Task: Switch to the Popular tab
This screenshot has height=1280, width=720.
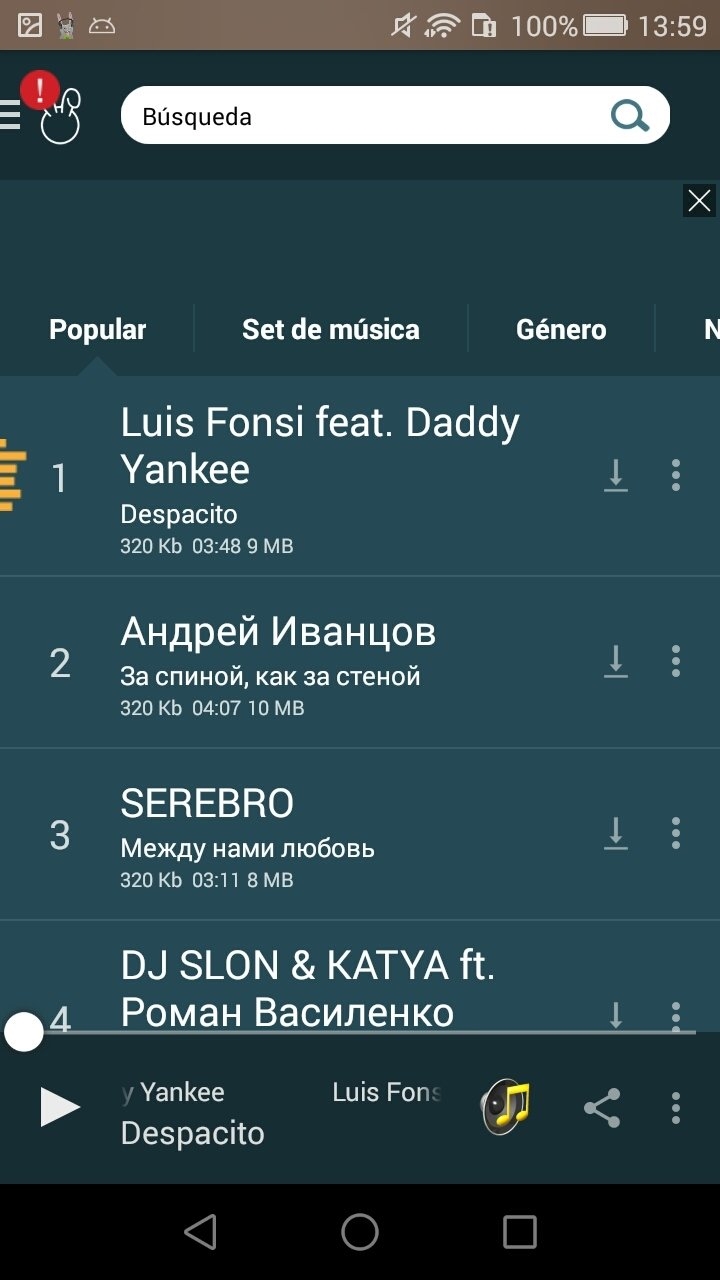Action: tap(97, 329)
